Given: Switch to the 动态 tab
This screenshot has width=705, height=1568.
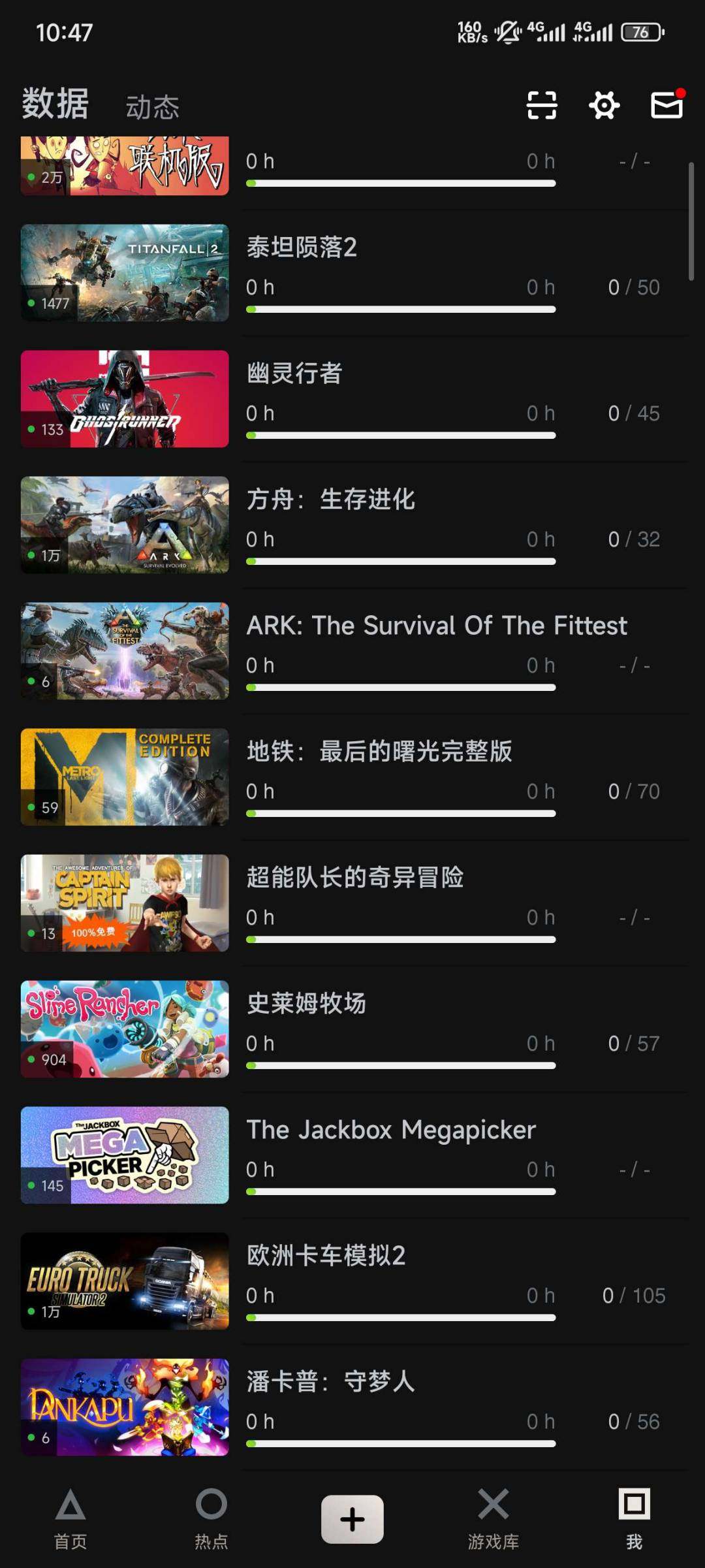Looking at the screenshot, I should tap(153, 107).
